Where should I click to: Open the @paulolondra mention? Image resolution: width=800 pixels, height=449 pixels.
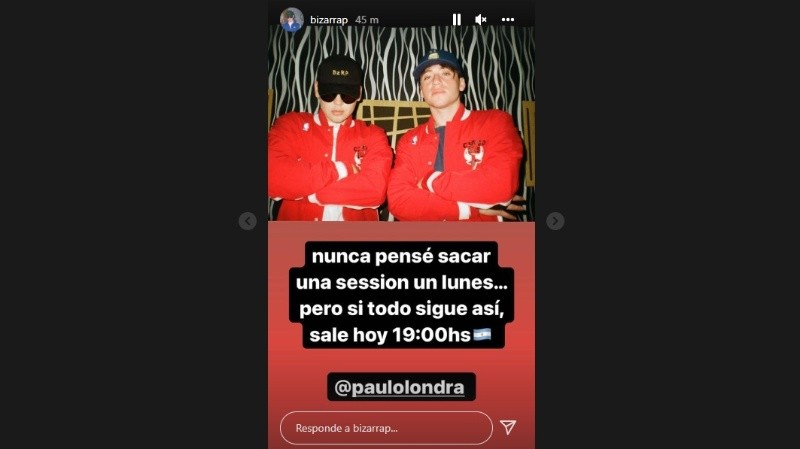tap(400, 387)
